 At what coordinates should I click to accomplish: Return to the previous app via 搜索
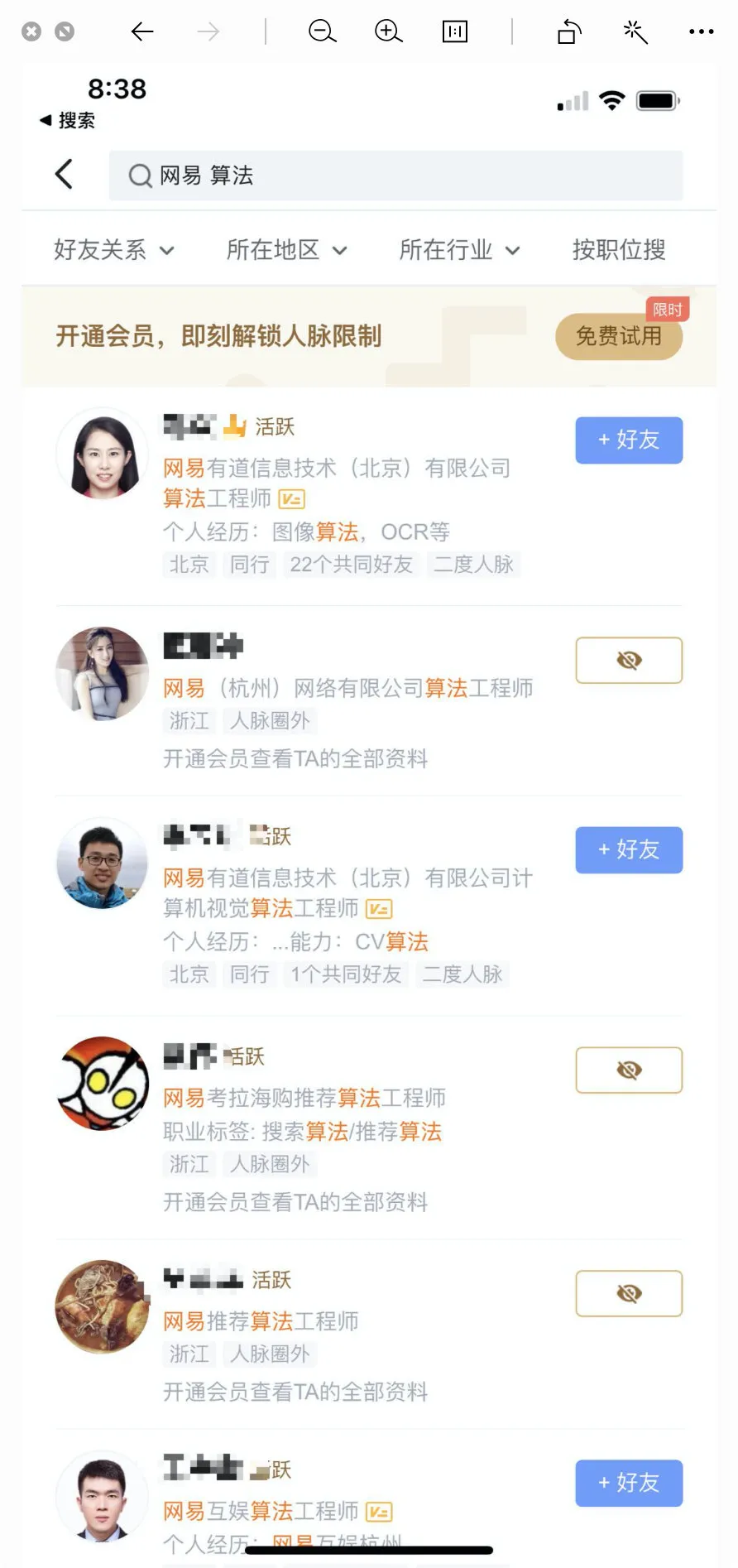click(x=68, y=121)
